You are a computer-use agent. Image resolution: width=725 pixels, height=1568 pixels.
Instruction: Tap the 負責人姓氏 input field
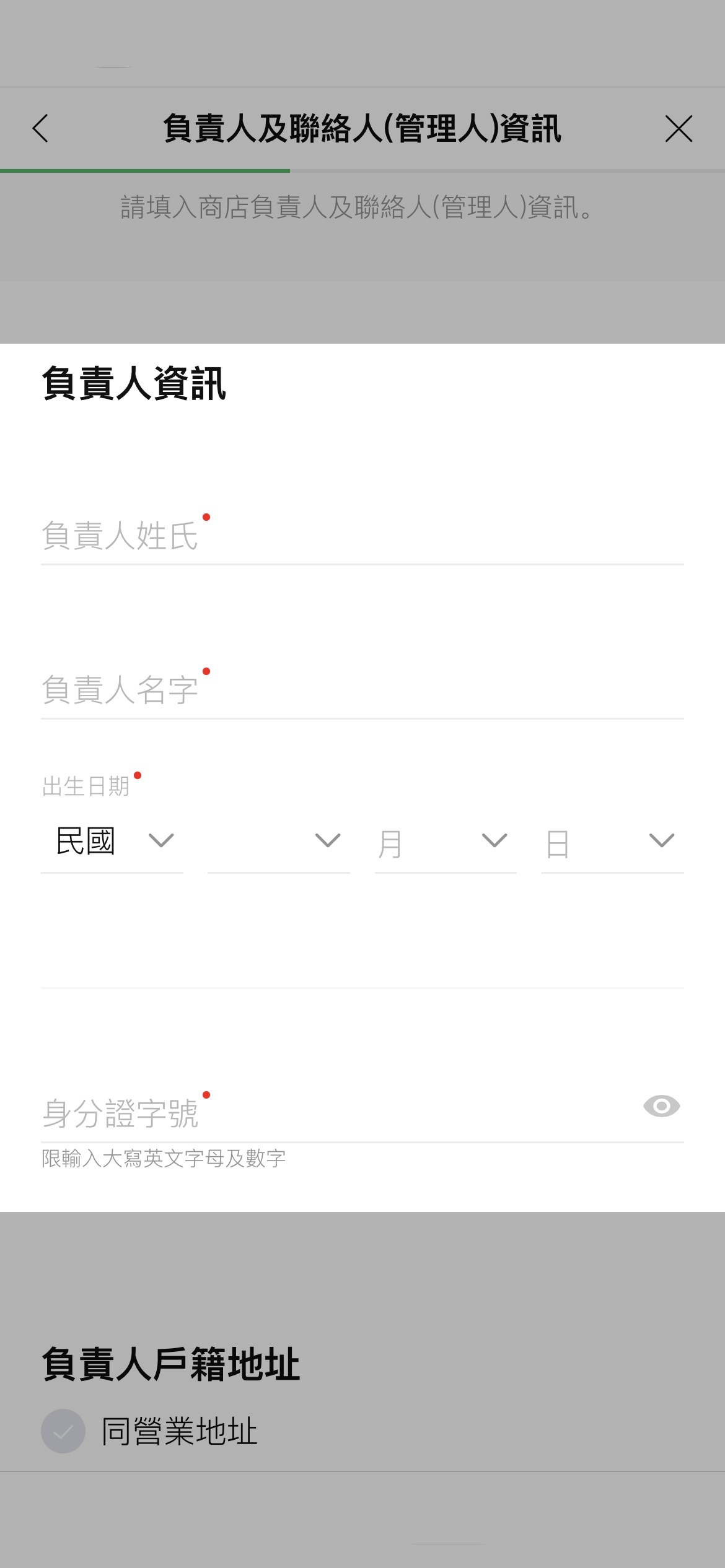click(362, 536)
